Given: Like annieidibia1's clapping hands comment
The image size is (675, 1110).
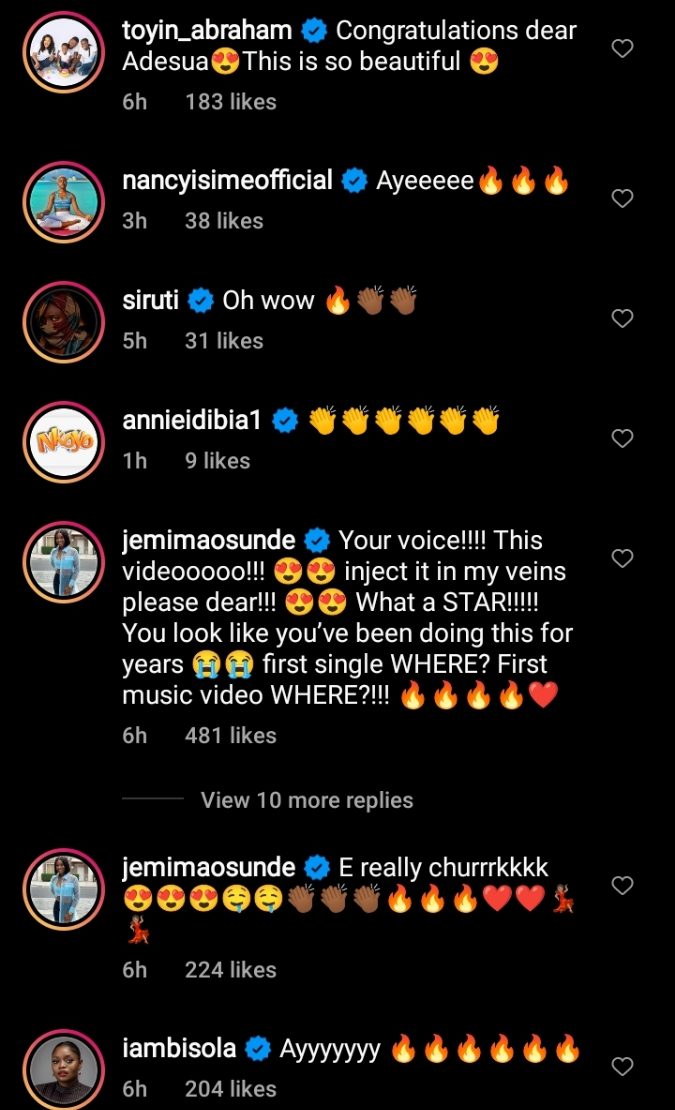Looking at the screenshot, I should pyautogui.click(x=622, y=438).
